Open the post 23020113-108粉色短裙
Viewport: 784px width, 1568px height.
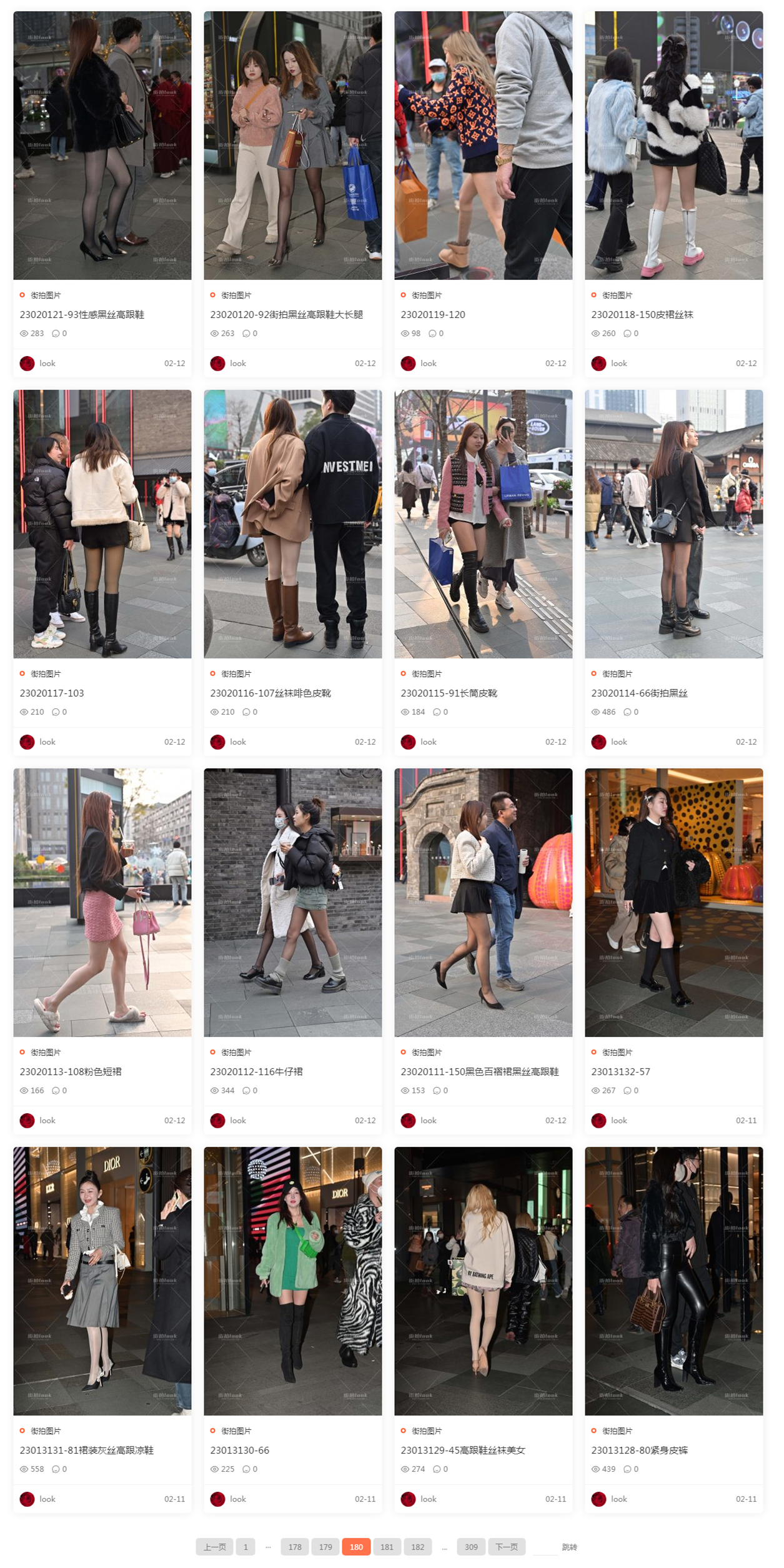[x=71, y=1072]
